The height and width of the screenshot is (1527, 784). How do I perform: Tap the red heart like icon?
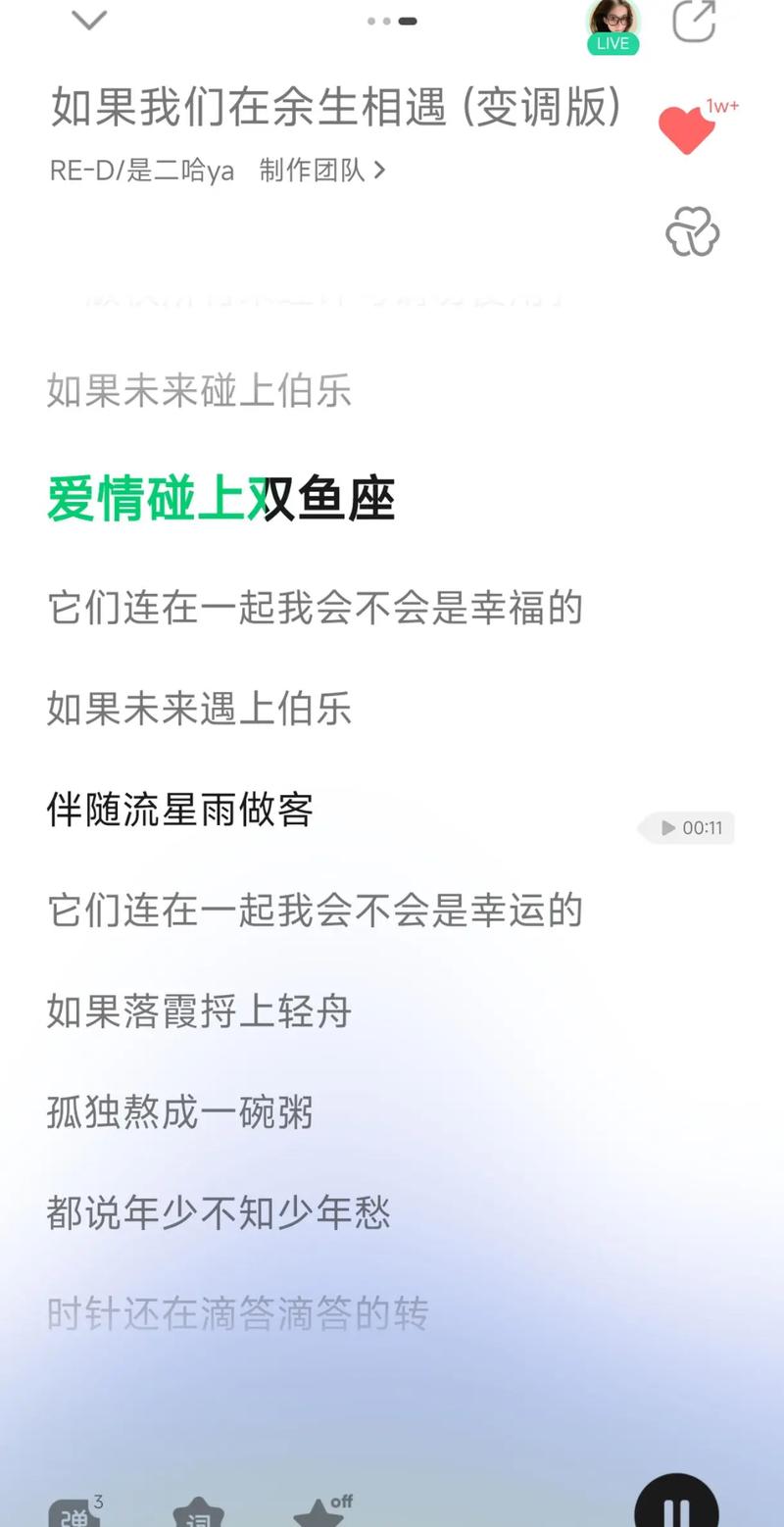click(x=686, y=128)
